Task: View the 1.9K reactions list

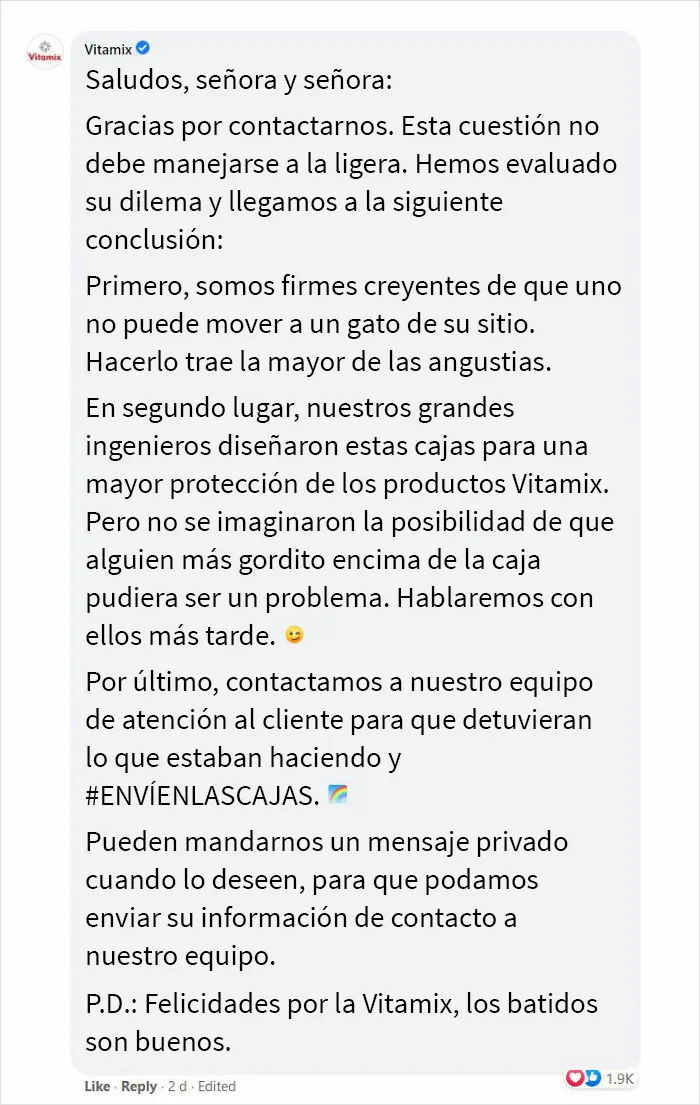Action: pyautogui.click(x=600, y=1078)
